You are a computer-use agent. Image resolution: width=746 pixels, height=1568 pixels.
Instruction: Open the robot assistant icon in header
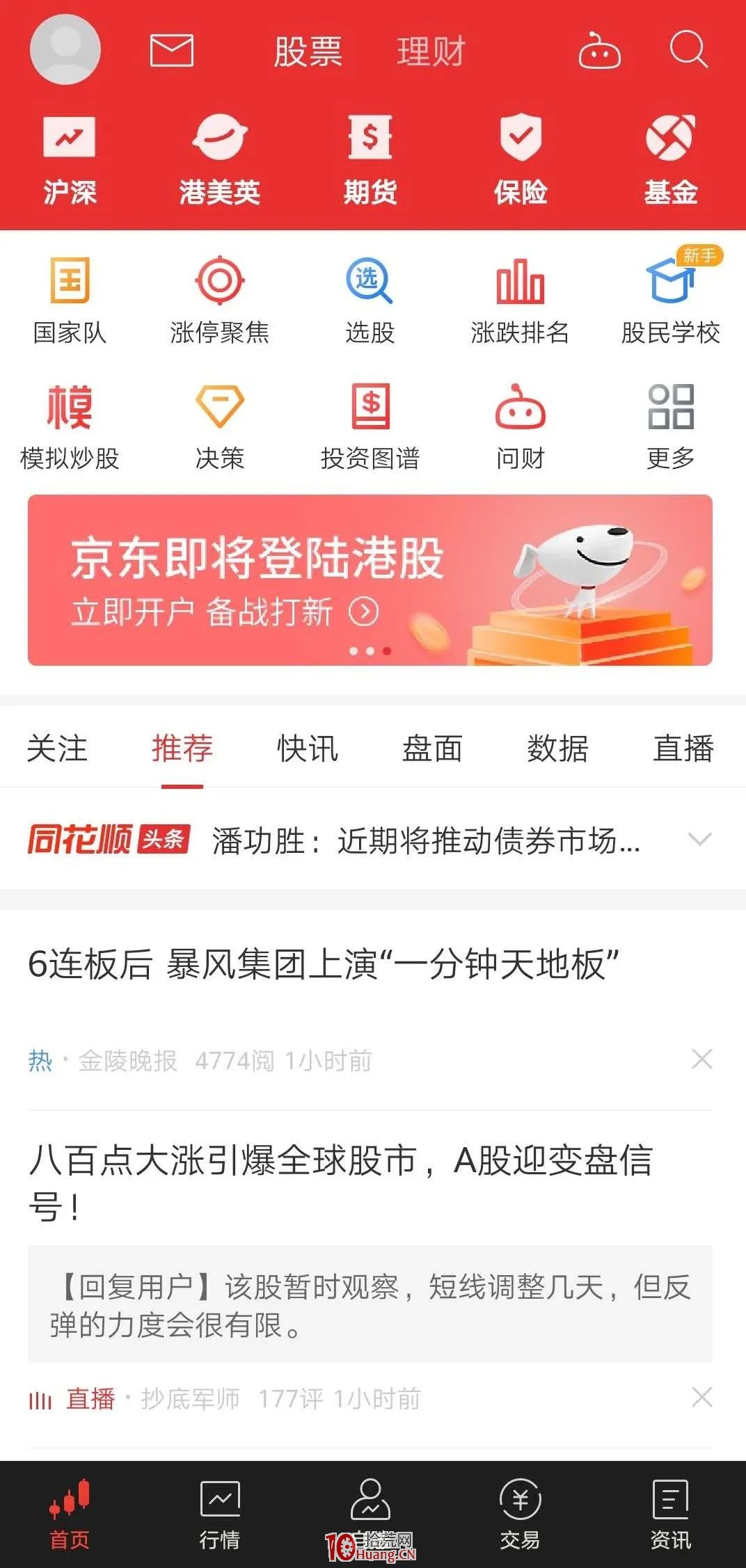click(599, 51)
